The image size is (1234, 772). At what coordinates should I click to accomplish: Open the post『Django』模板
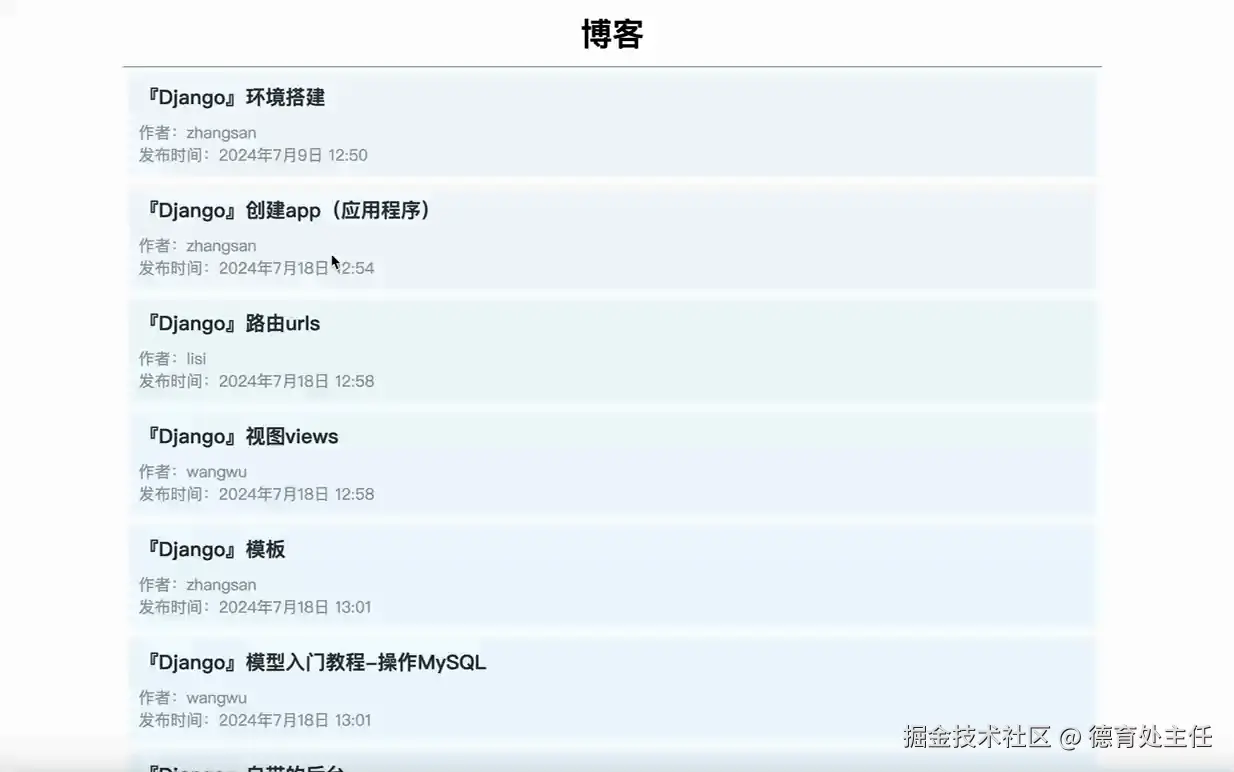tap(216, 550)
